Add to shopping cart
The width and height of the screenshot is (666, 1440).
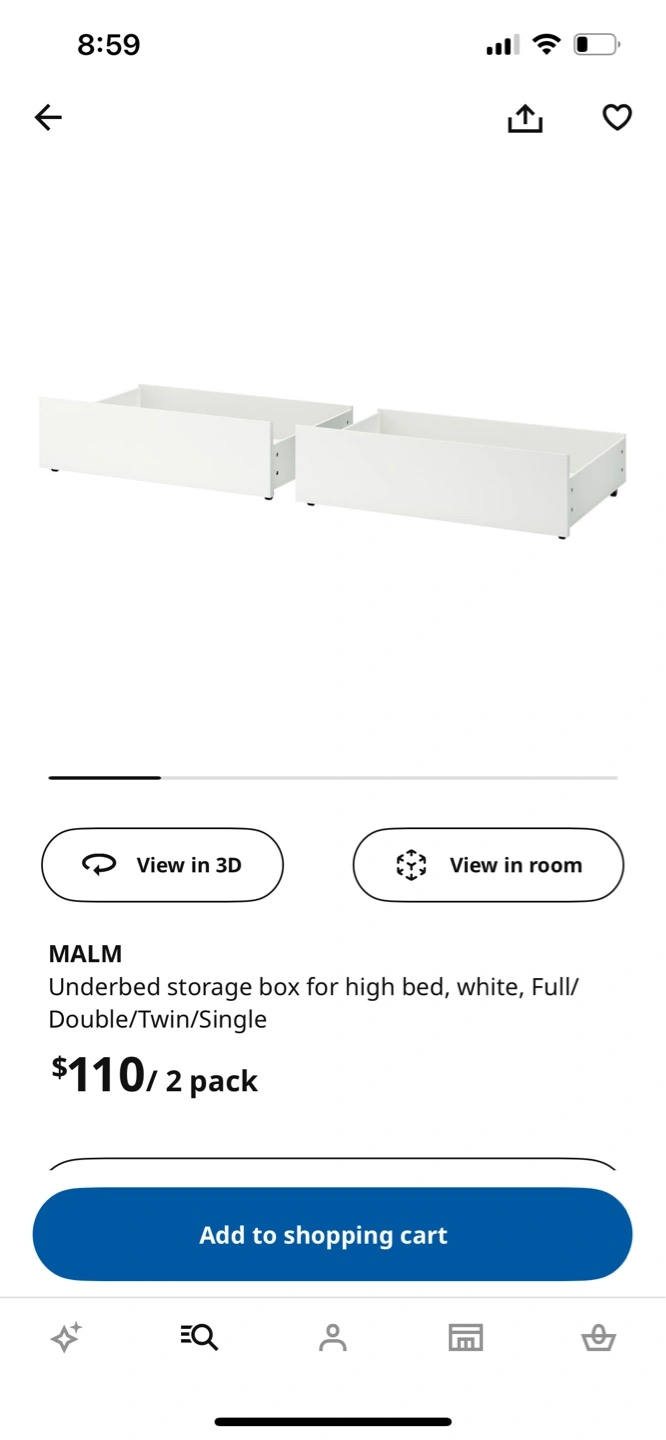click(333, 1235)
